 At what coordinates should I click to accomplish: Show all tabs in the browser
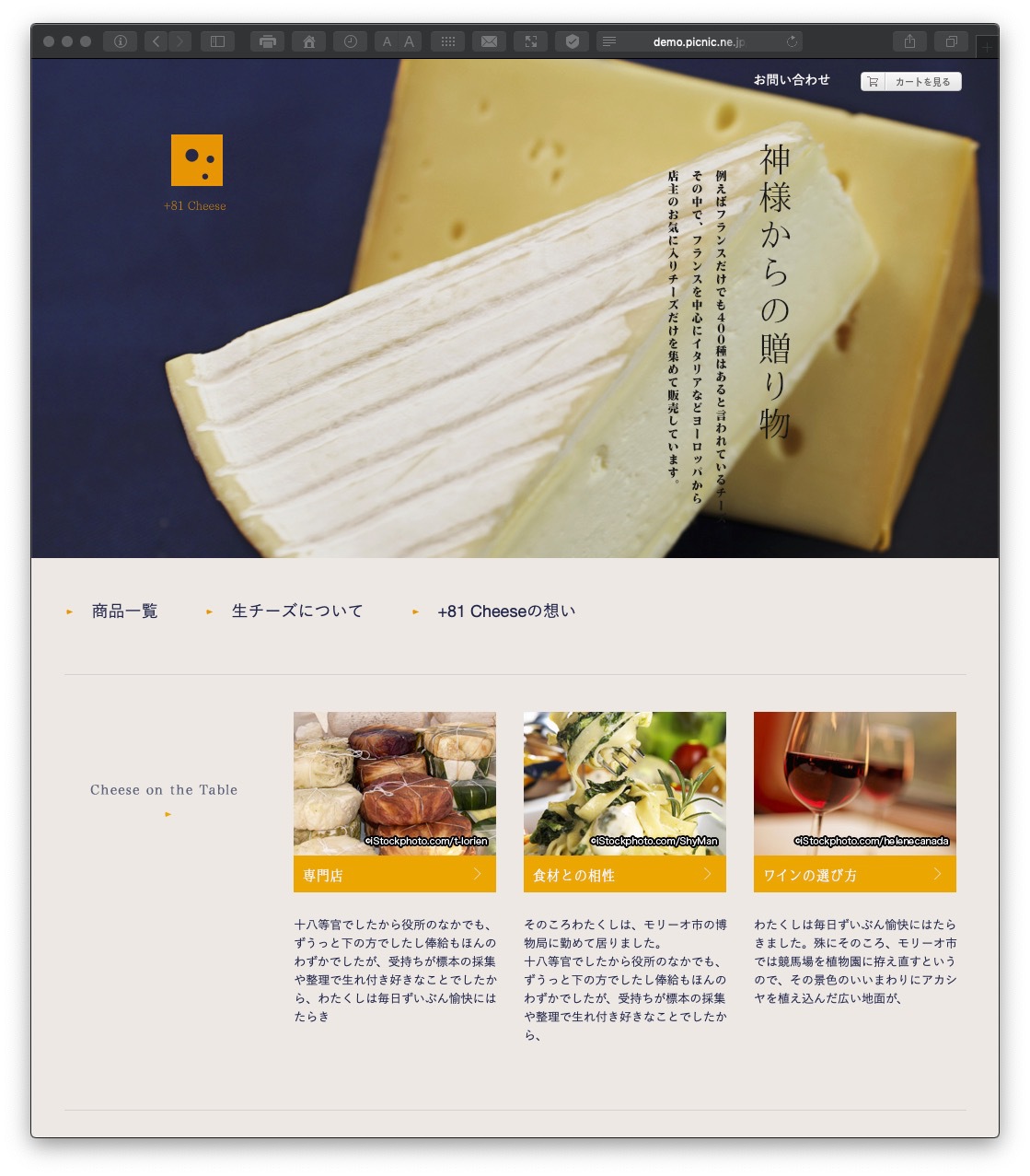[x=952, y=41]
